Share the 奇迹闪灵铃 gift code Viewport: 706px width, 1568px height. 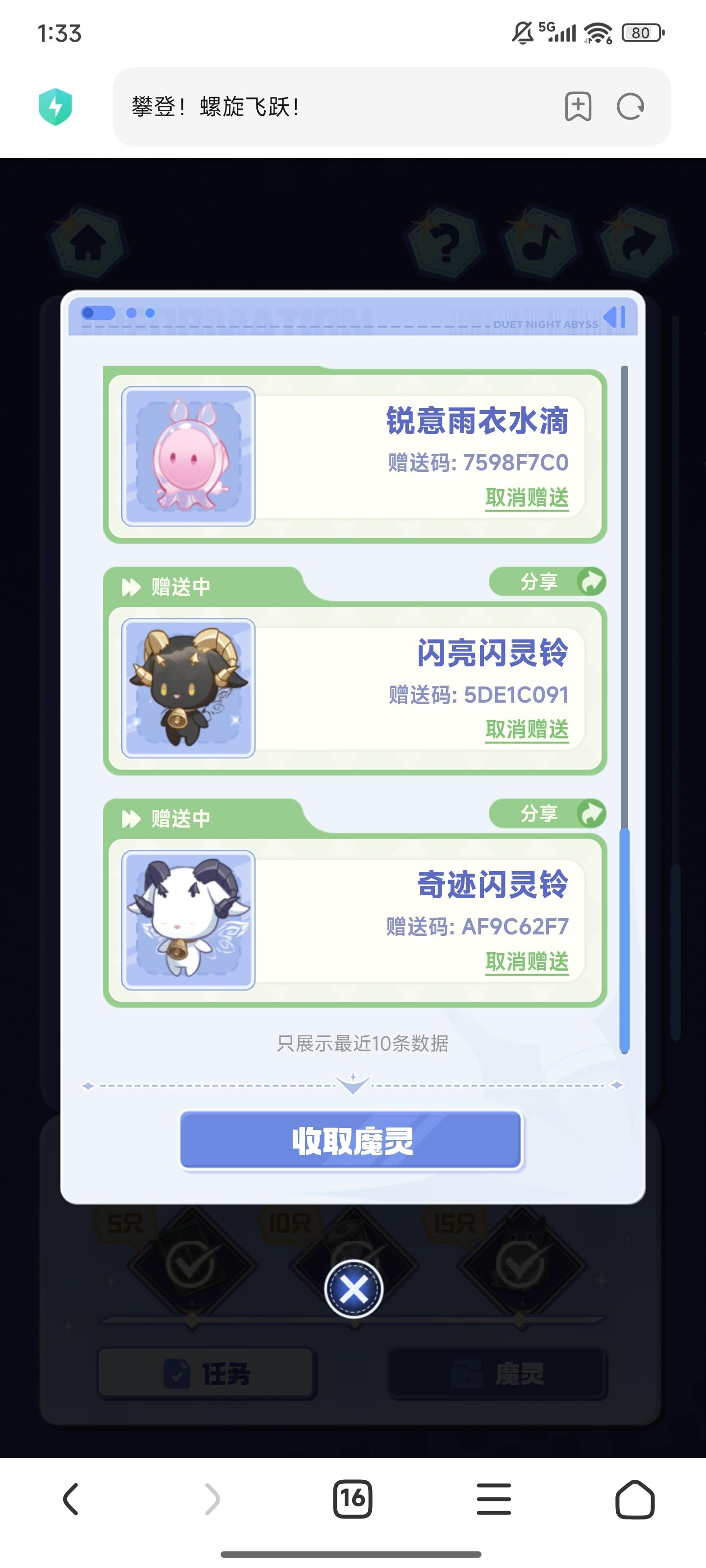[x=547, y=814]
